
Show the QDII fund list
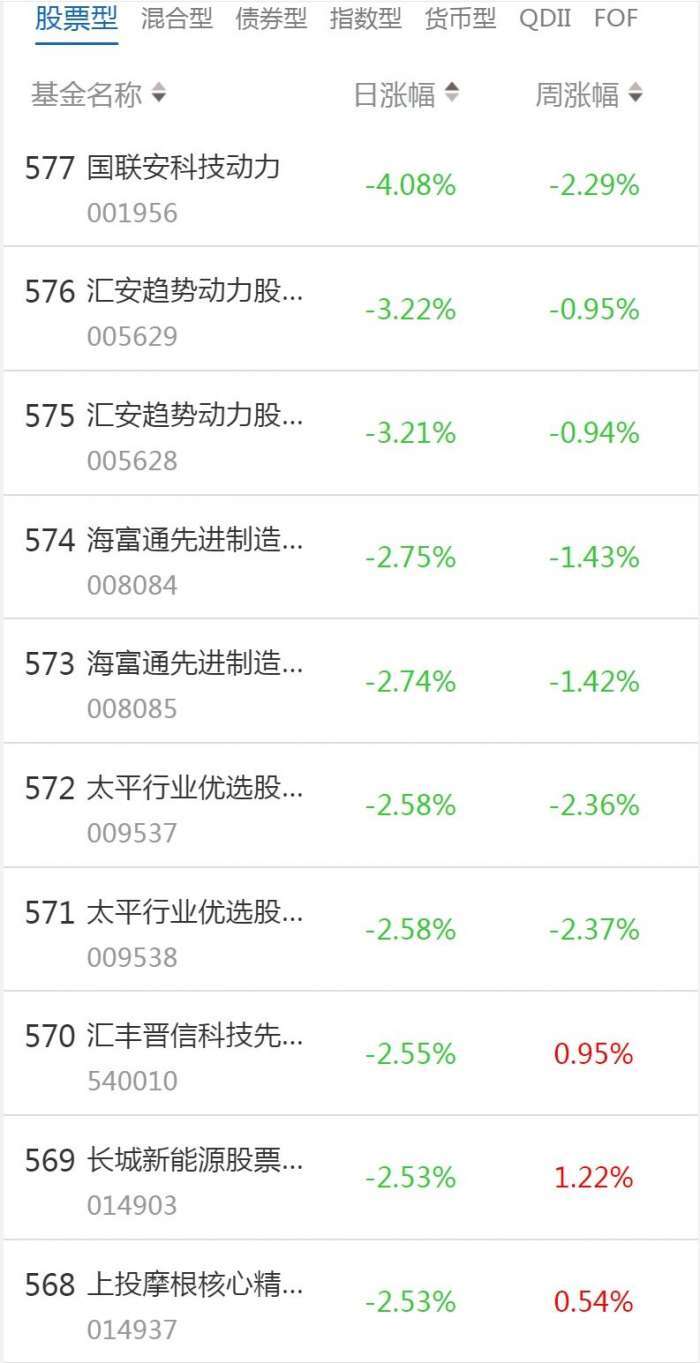545,19
